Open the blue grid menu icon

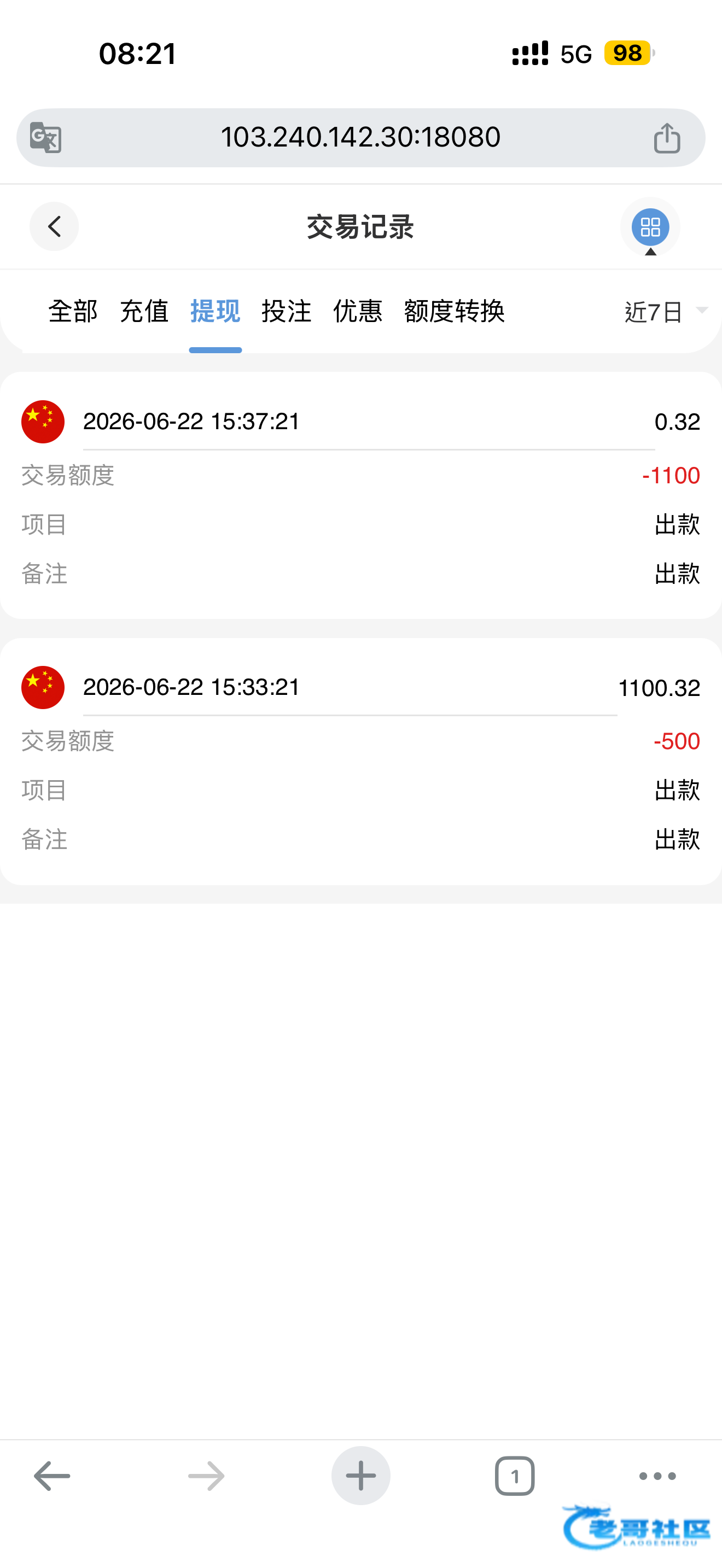[x=650, y=227]
